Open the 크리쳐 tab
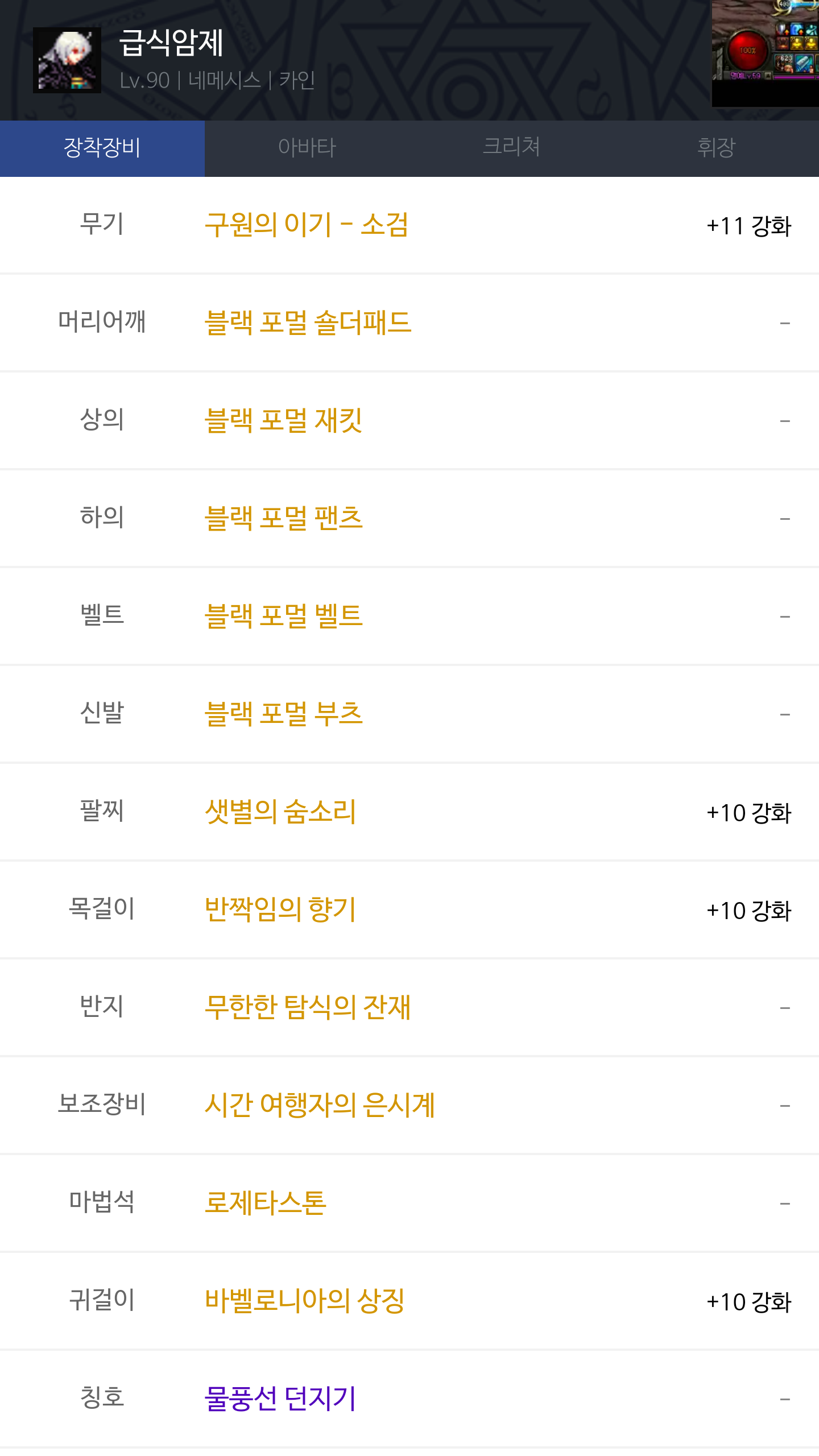 (x=512, y=148)
